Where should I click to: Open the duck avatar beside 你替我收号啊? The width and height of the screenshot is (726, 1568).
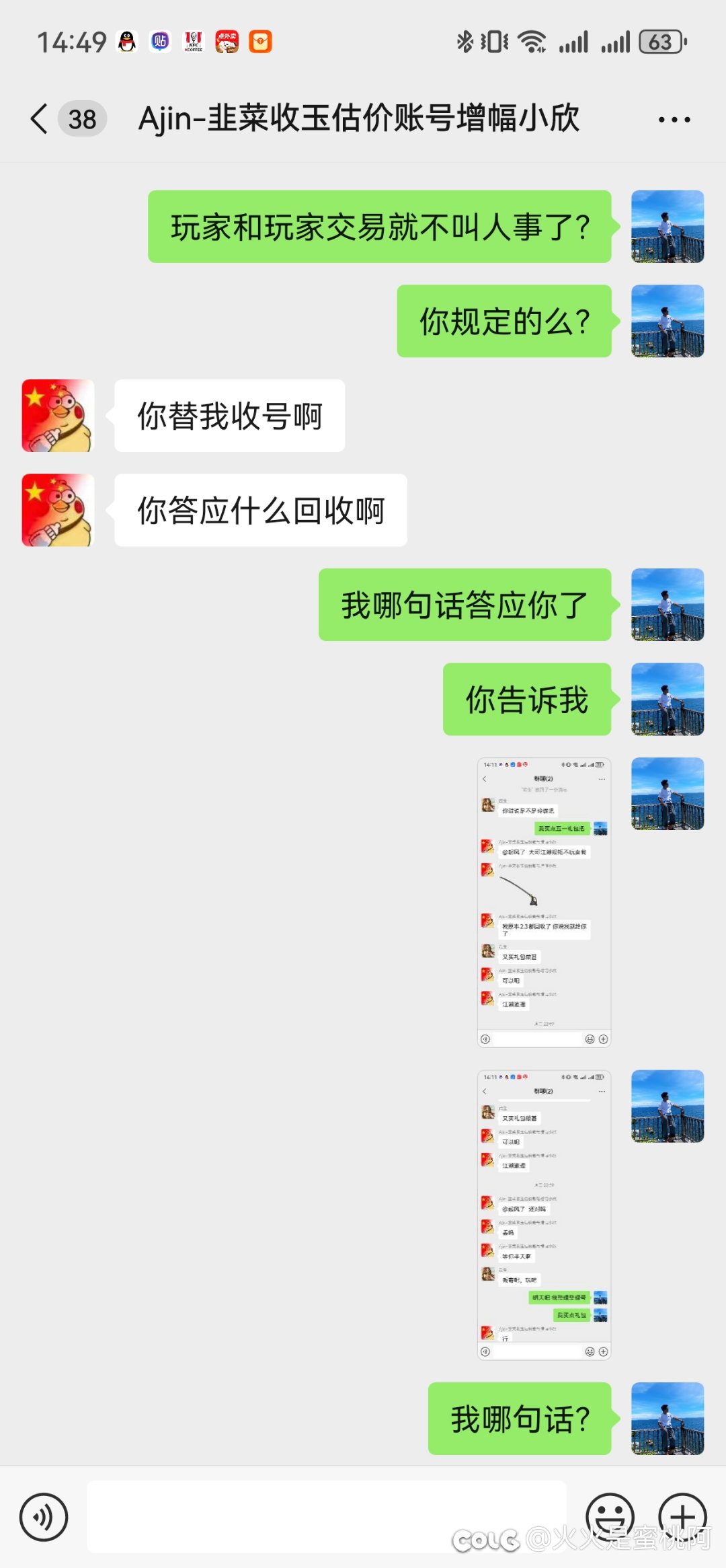pos(58,416)
